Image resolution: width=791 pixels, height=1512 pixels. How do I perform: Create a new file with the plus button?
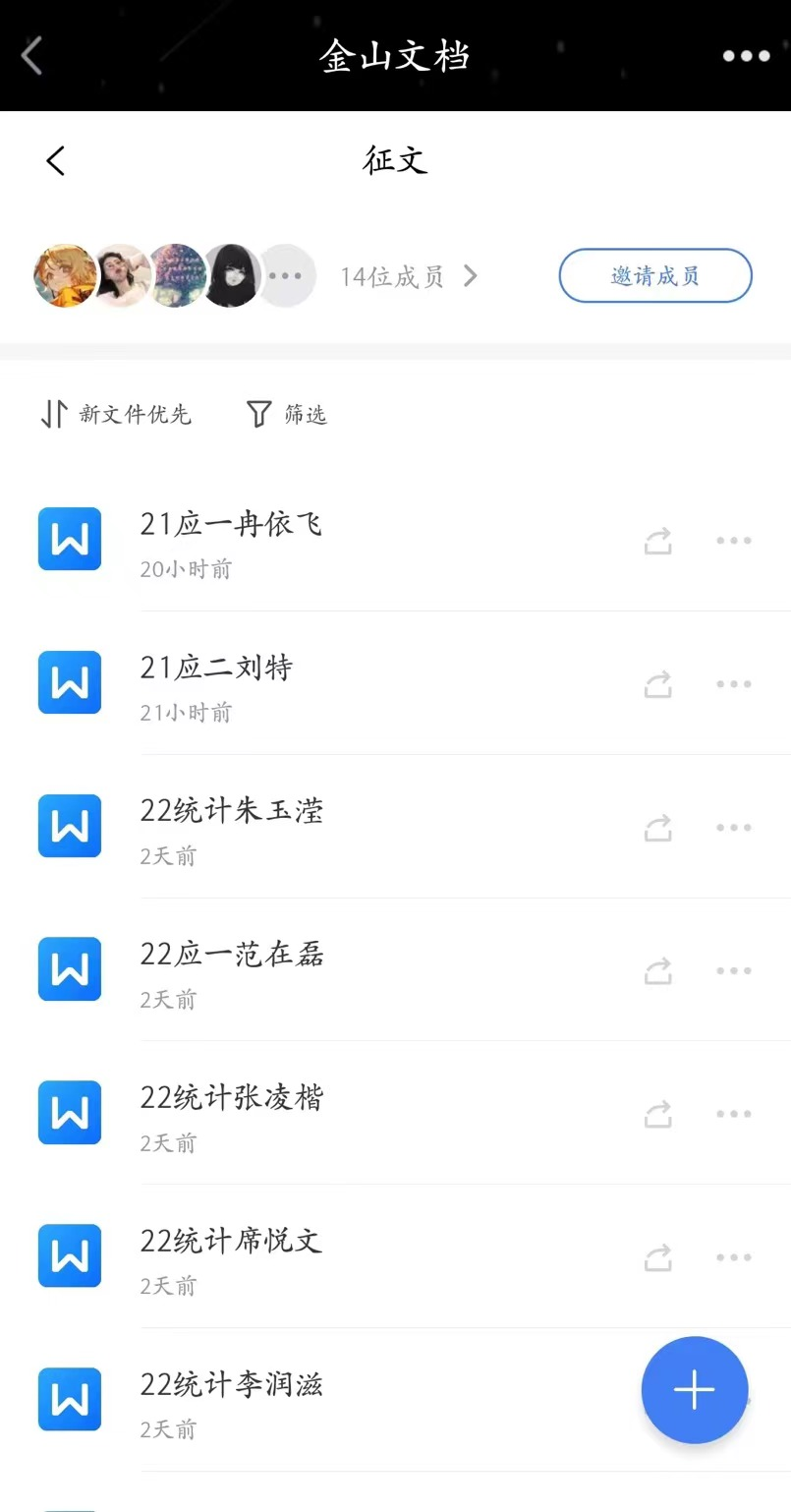pos(695,1389)
